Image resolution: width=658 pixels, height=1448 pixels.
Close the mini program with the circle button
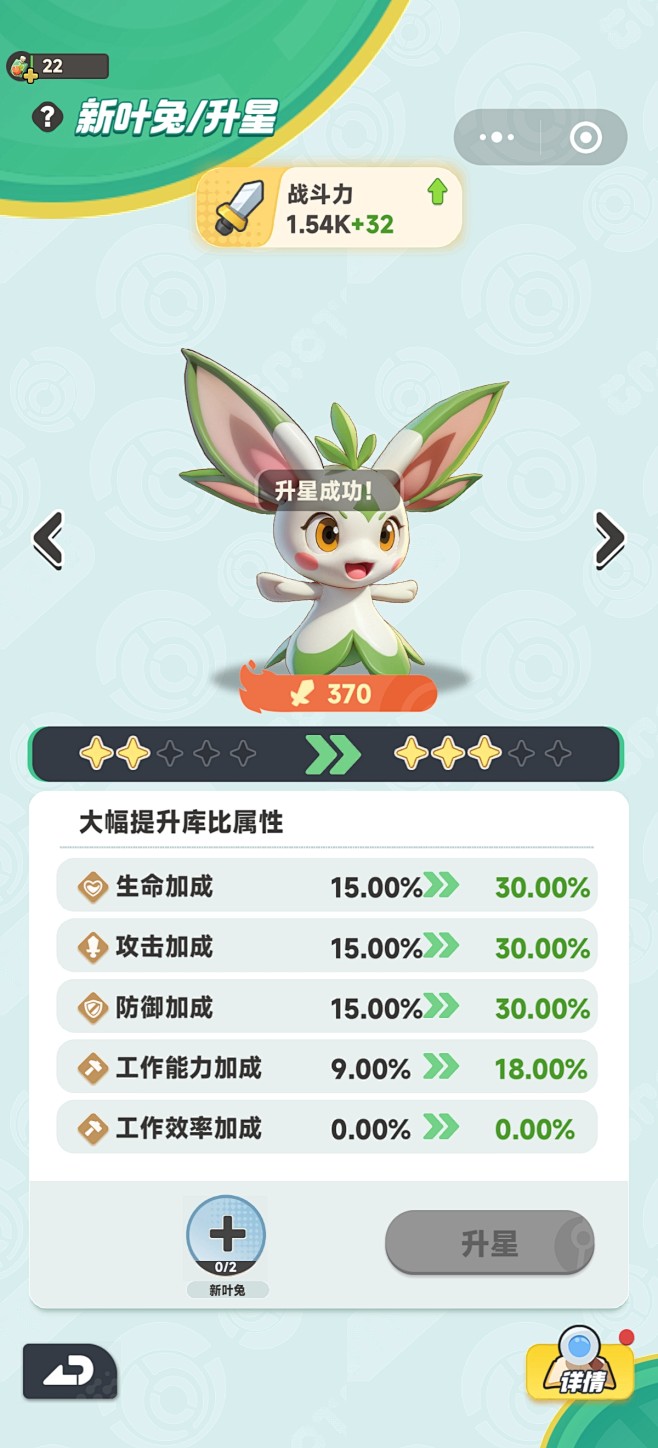click(585, 138)
